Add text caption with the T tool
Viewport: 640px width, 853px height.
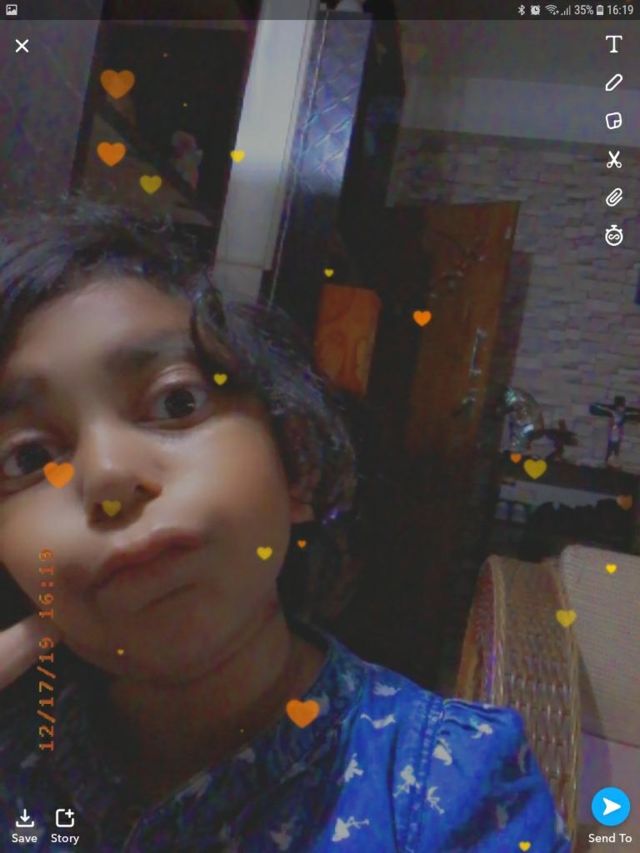(614, 45)
